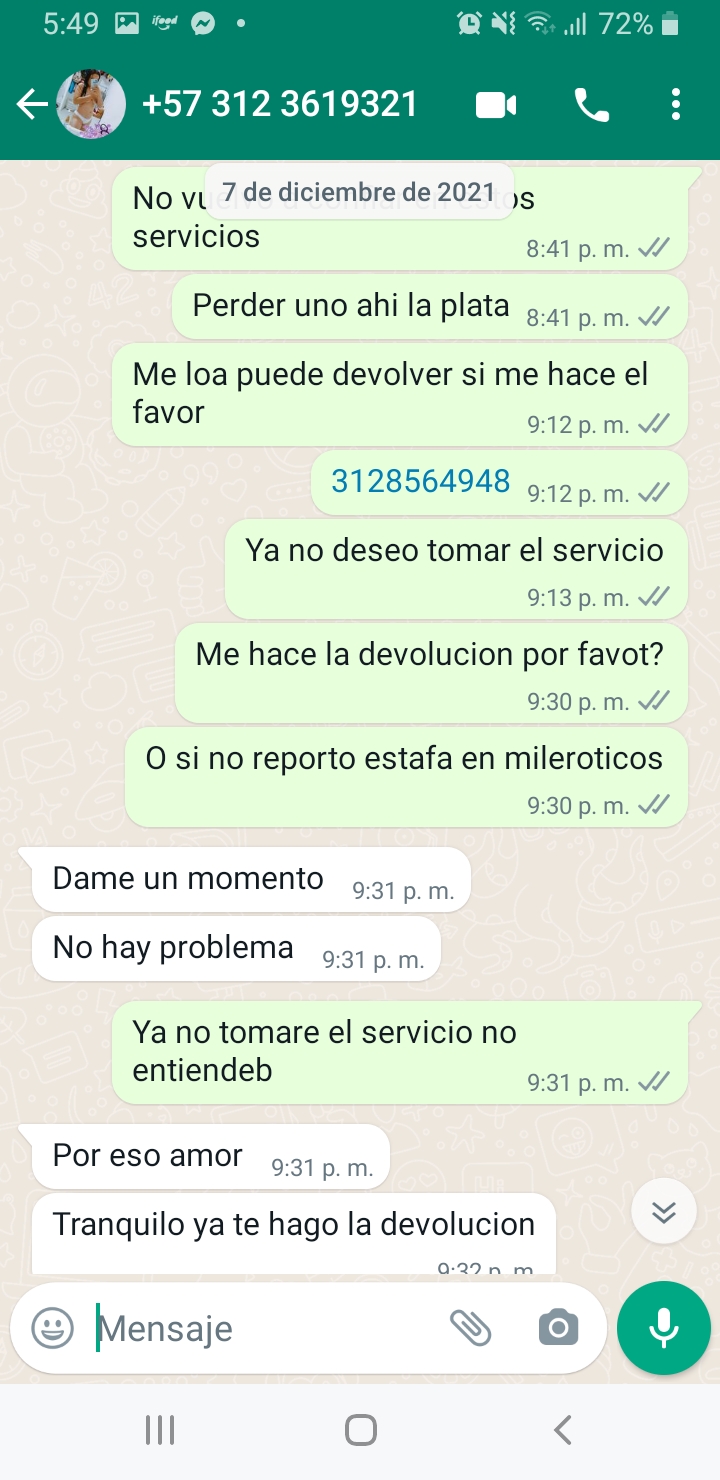Screen dimensions: 720x1480
Task: Jump to the latest messages
Action: [663, 1212]
